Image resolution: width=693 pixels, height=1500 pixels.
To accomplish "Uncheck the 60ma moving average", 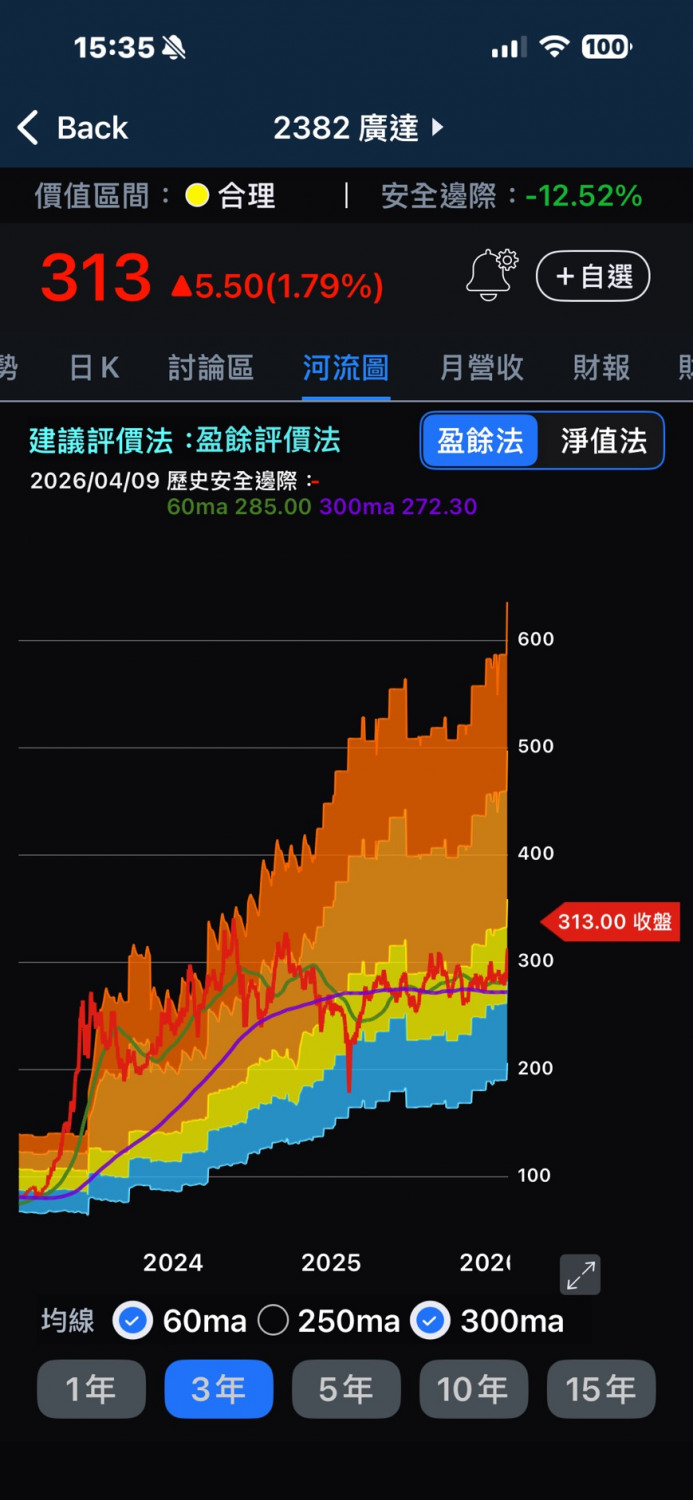I will pyautogui.click(x=132, y=1321).
